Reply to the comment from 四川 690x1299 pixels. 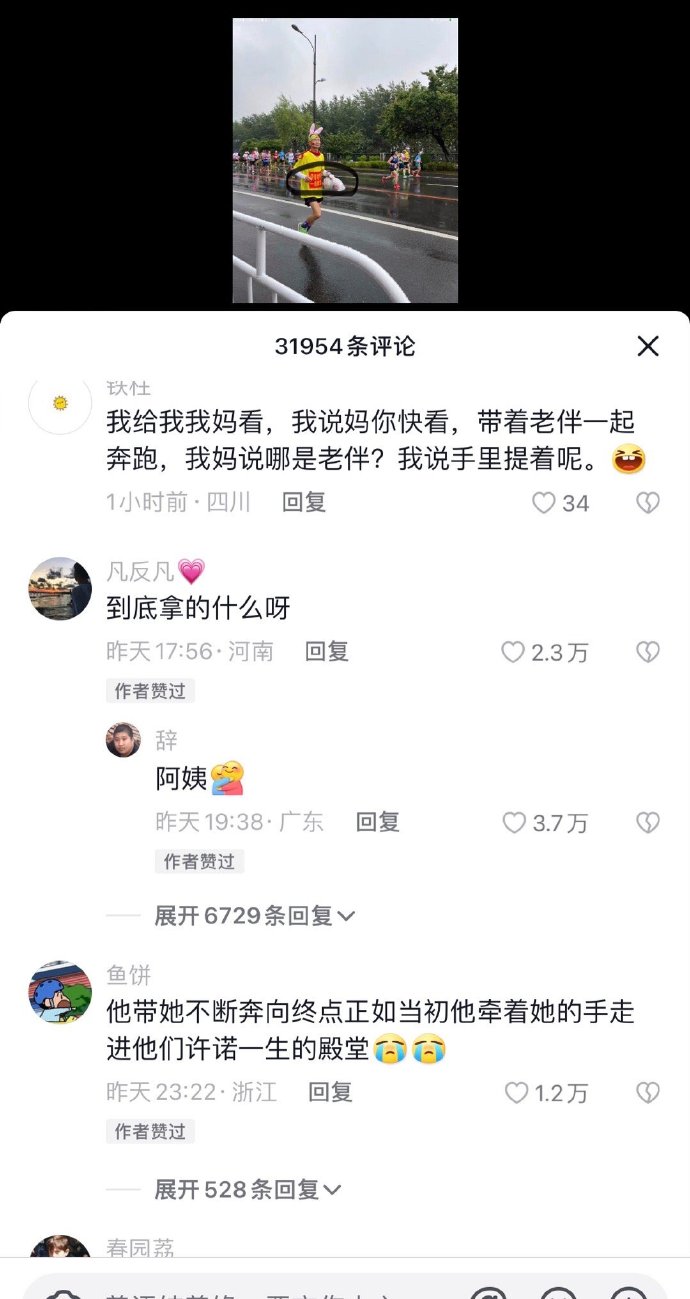point(304,502)
